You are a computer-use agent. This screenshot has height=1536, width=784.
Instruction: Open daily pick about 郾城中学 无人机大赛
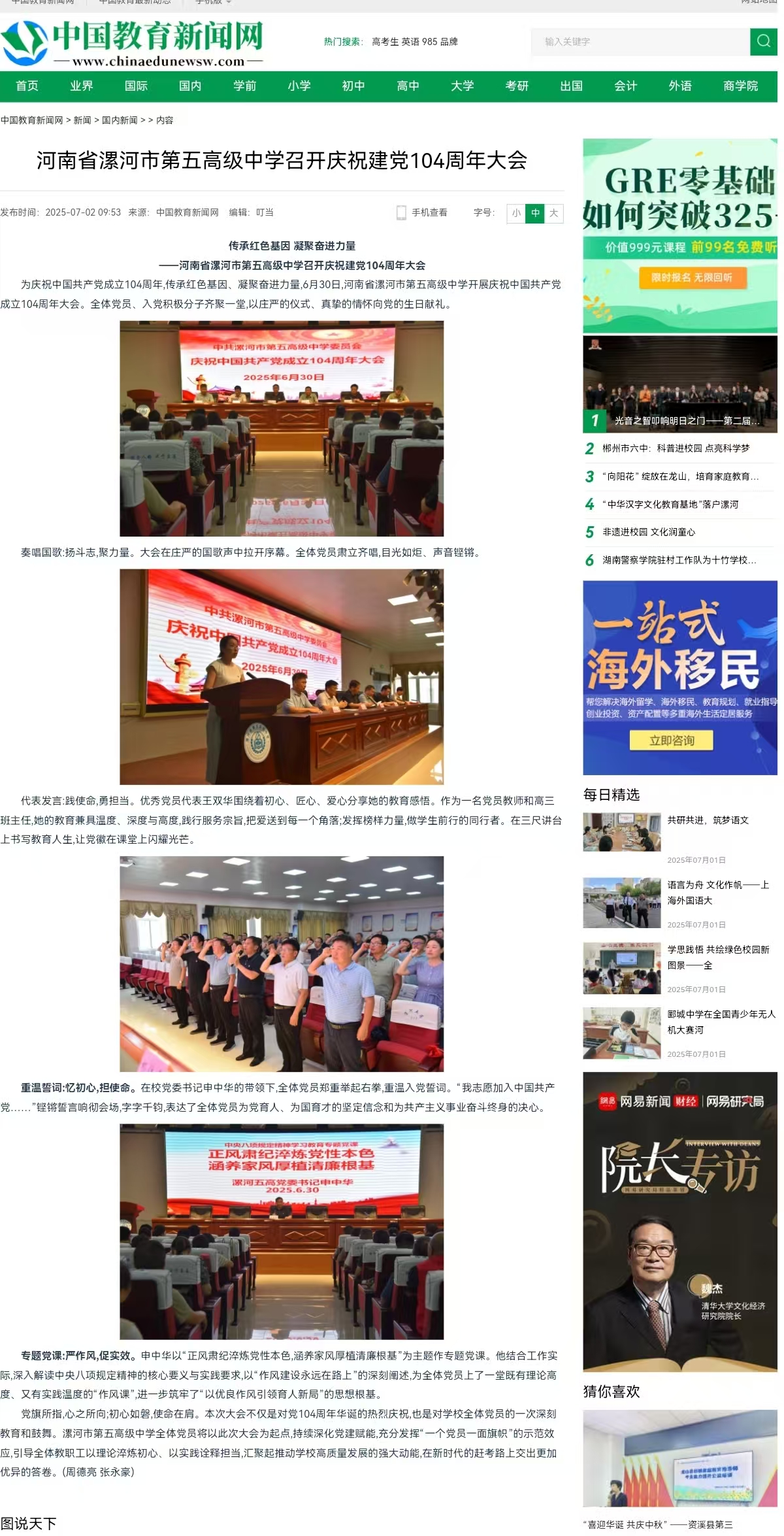[721, 1022]
